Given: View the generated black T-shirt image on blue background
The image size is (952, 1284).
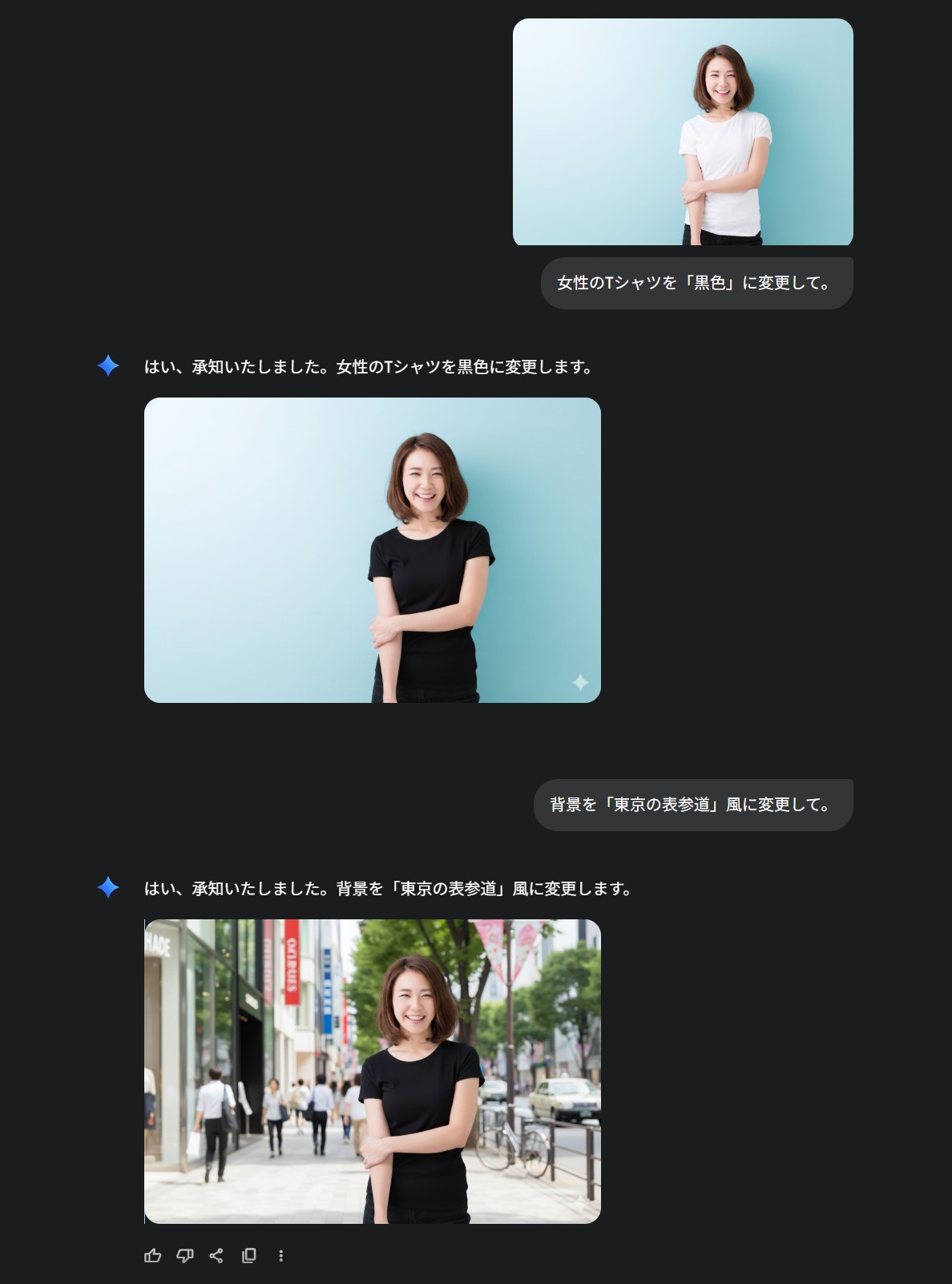Looking at the screenshot, I should click(x=372, y=550).
